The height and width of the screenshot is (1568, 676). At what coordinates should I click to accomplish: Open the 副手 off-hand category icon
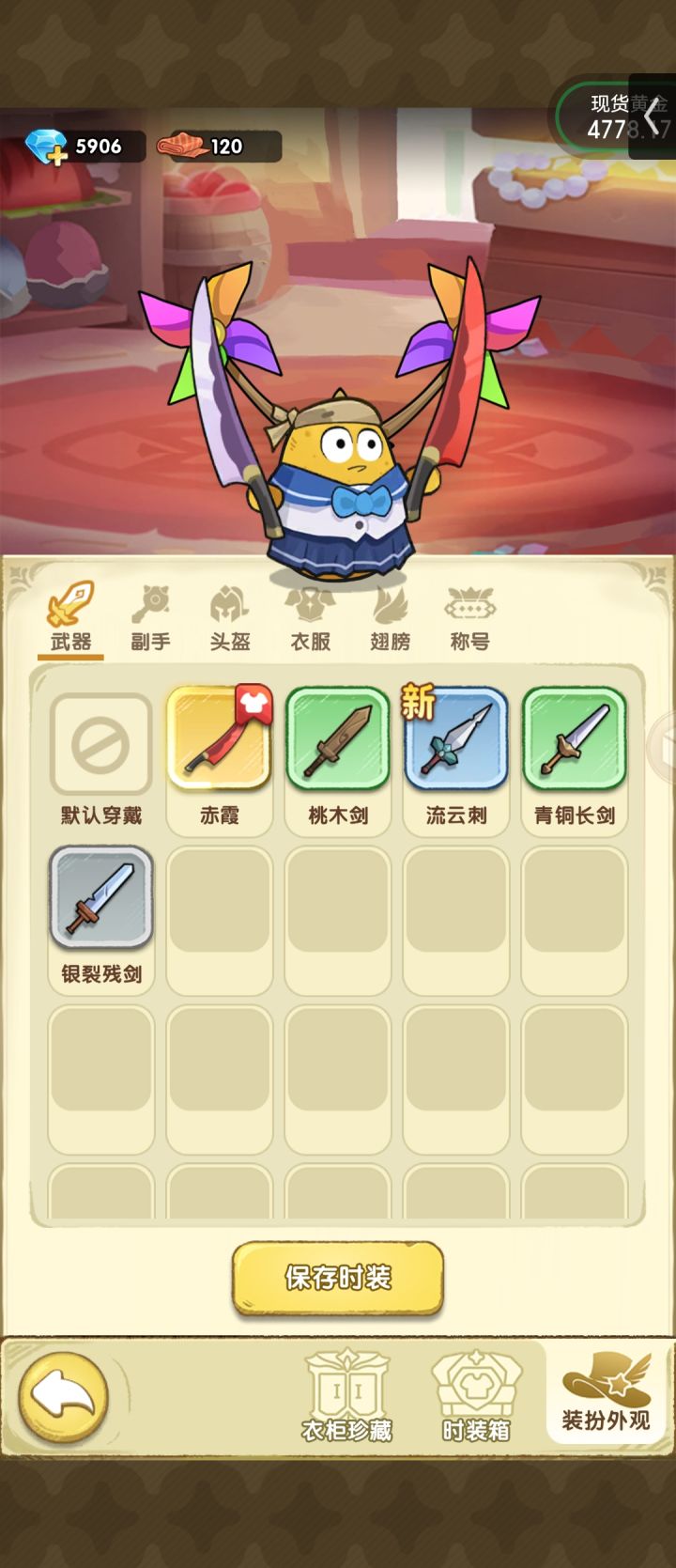pyautogui.click(x=150, y=606)
